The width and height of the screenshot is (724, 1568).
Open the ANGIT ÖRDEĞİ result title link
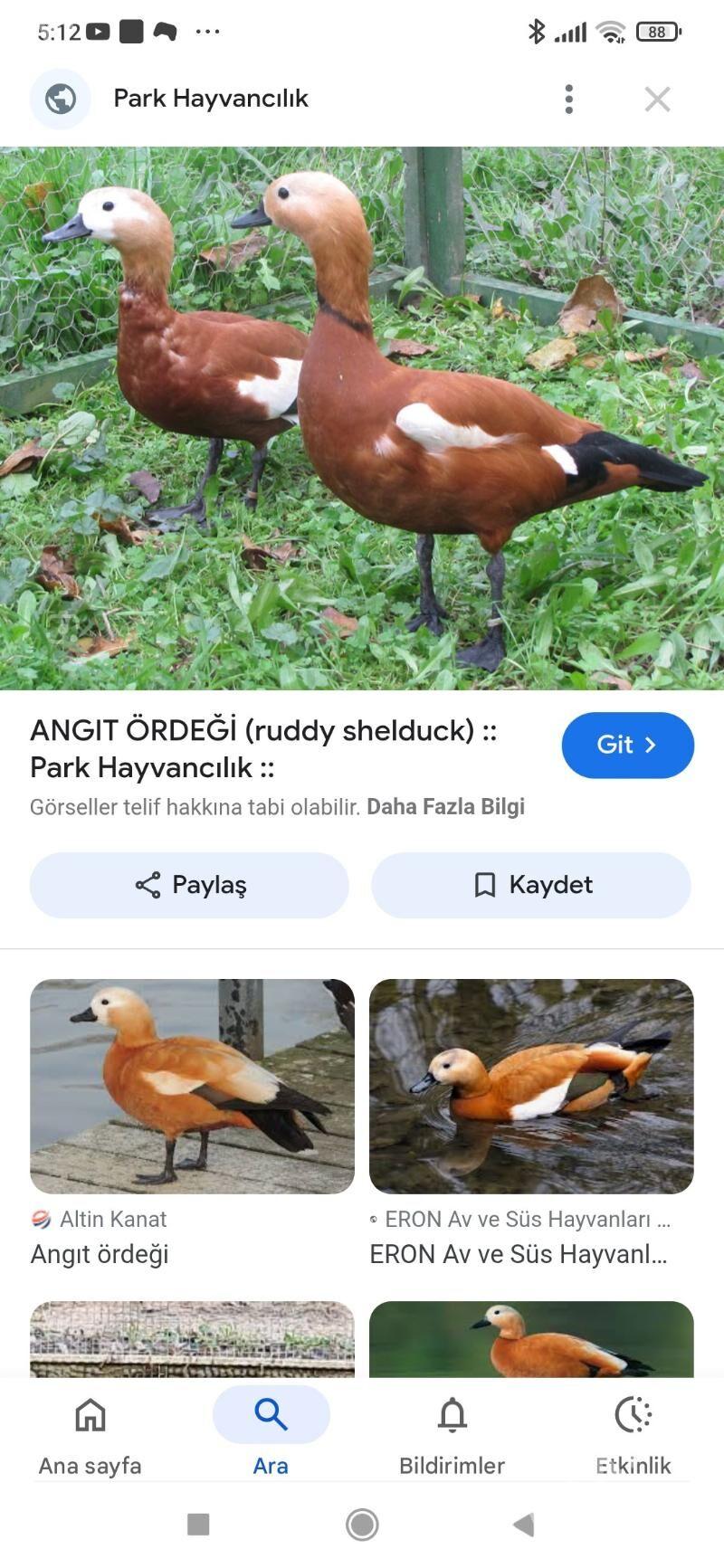coord(262,748)
